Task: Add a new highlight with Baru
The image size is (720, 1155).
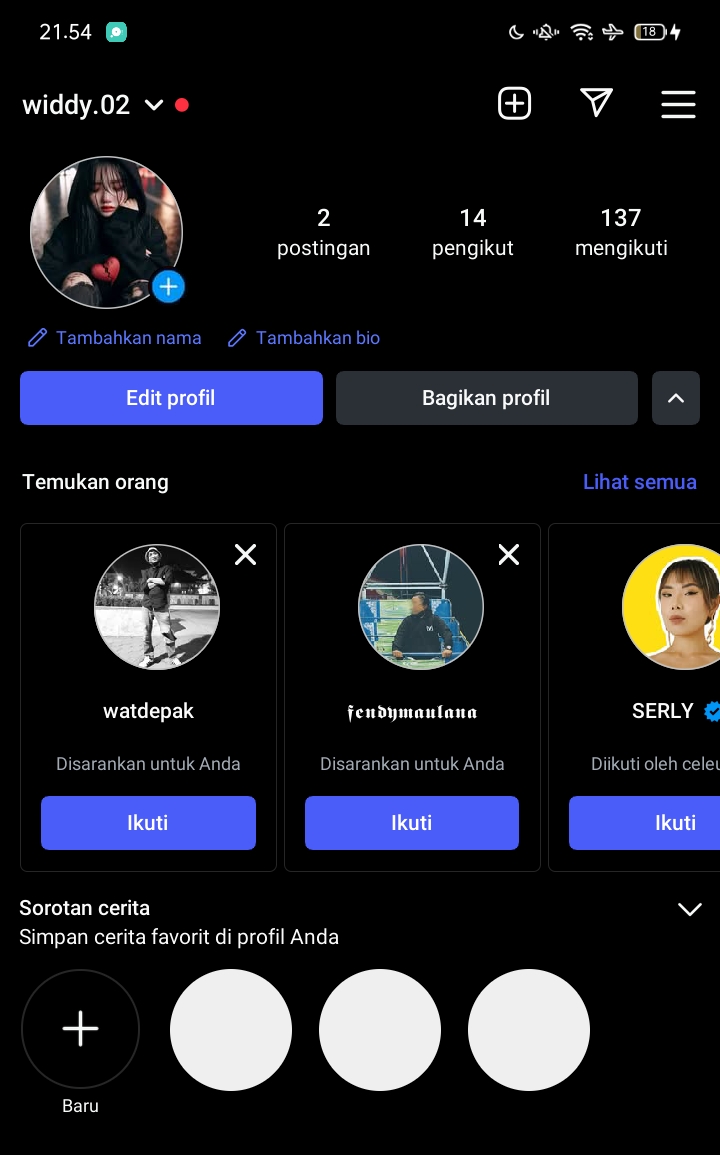Action: [x=80, y=1029]
